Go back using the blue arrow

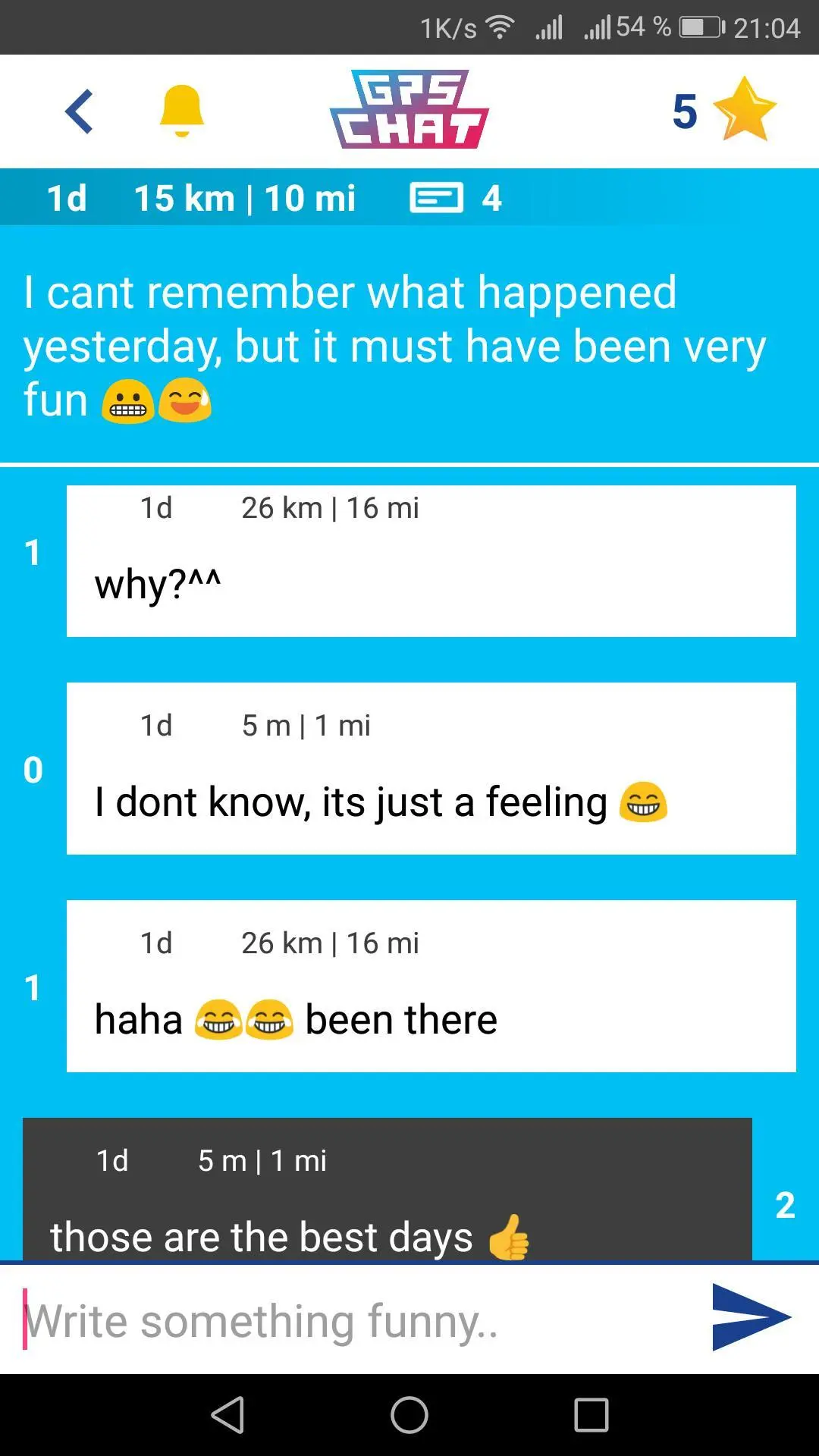(x=79, y=111)
